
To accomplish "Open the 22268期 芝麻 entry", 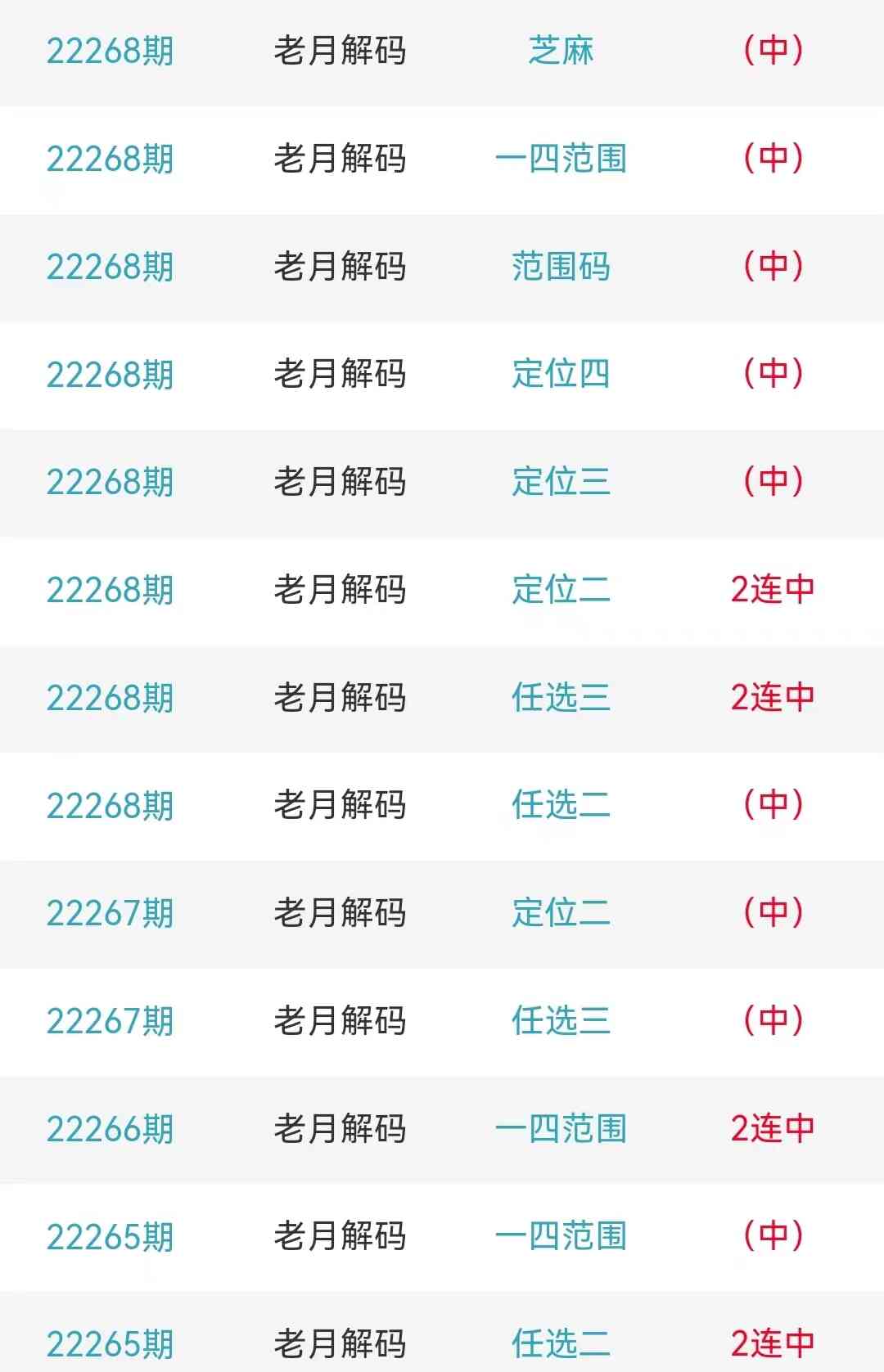I will pyautogui.click(x=561, y=51).
